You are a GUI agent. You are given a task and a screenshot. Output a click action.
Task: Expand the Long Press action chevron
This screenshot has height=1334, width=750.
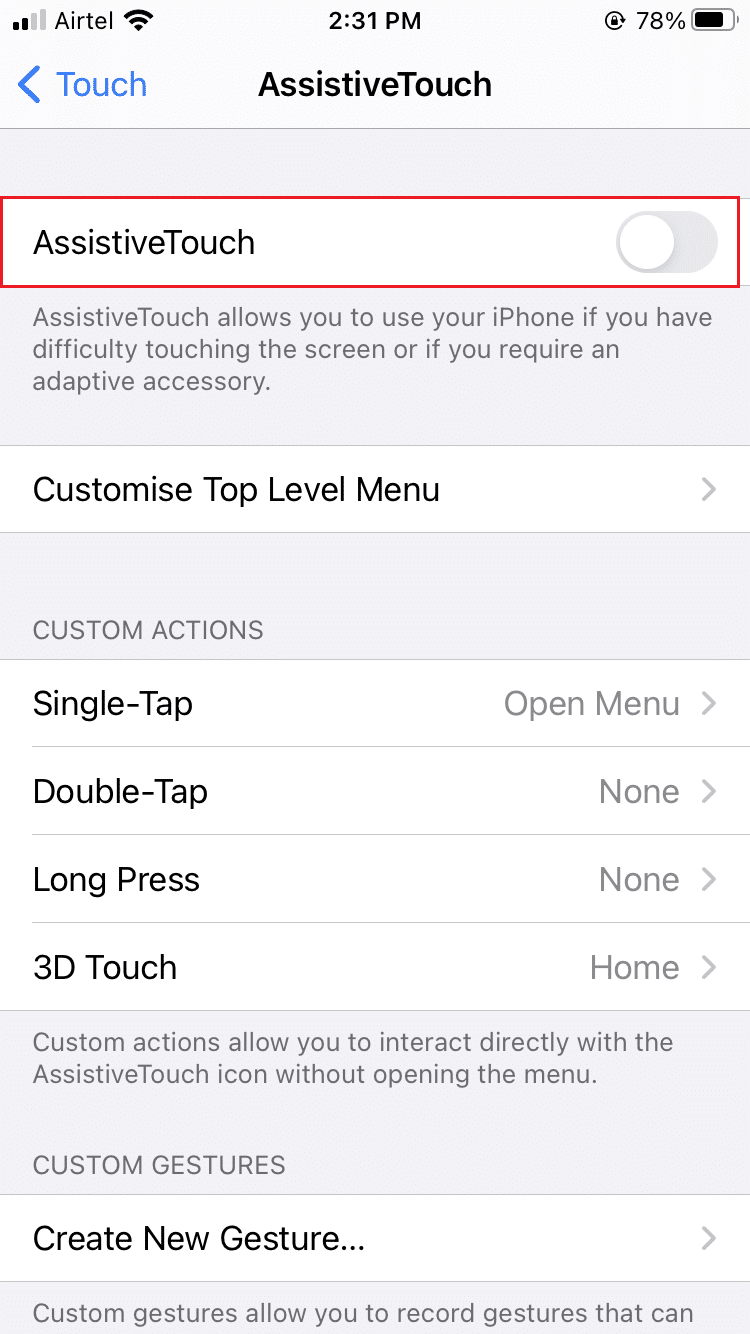[708, 879]
